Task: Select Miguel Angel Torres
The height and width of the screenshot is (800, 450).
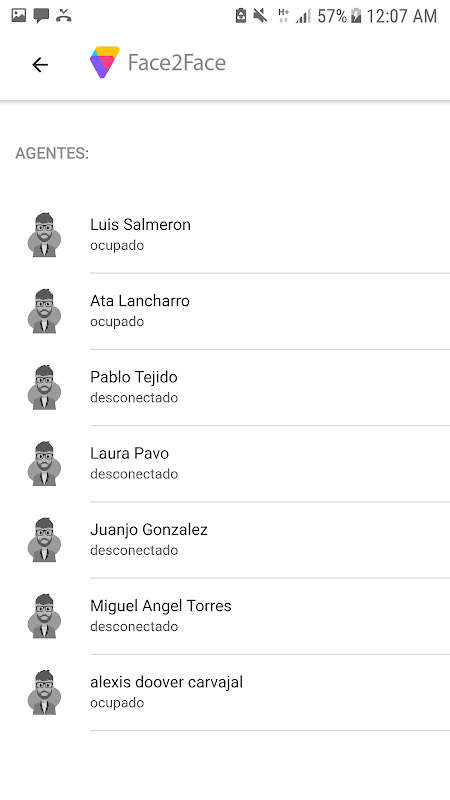Action: pos(225,616)
